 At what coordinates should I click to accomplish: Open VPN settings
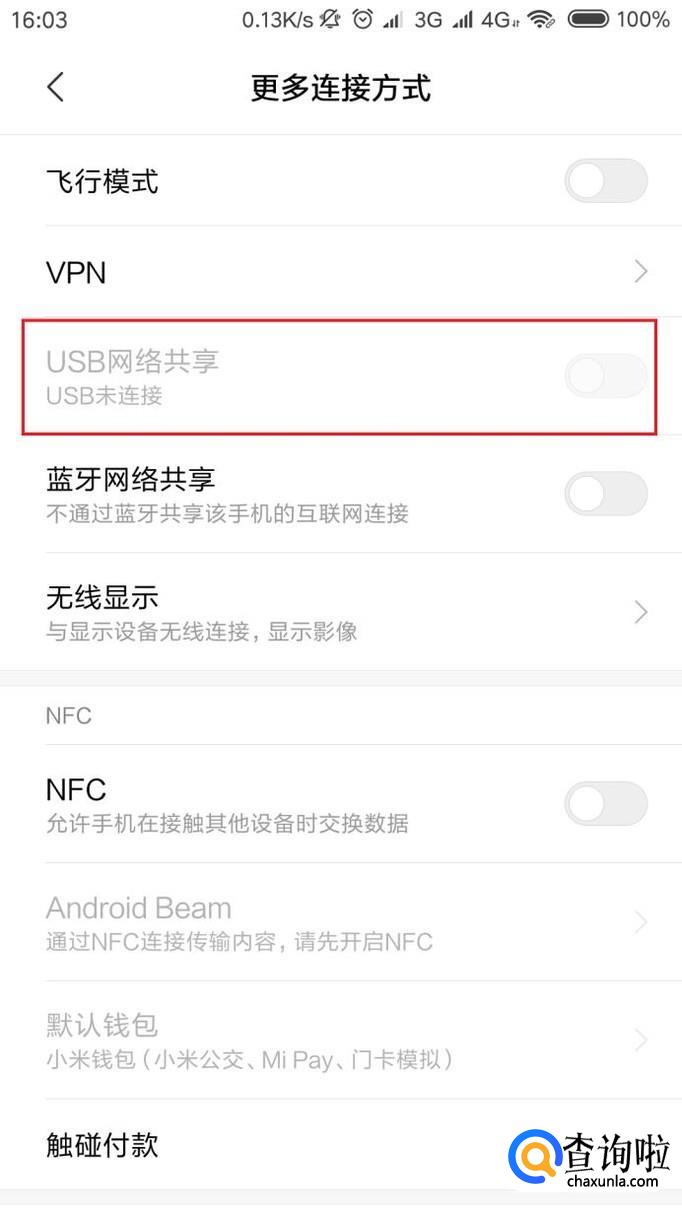tap(340, 271)
